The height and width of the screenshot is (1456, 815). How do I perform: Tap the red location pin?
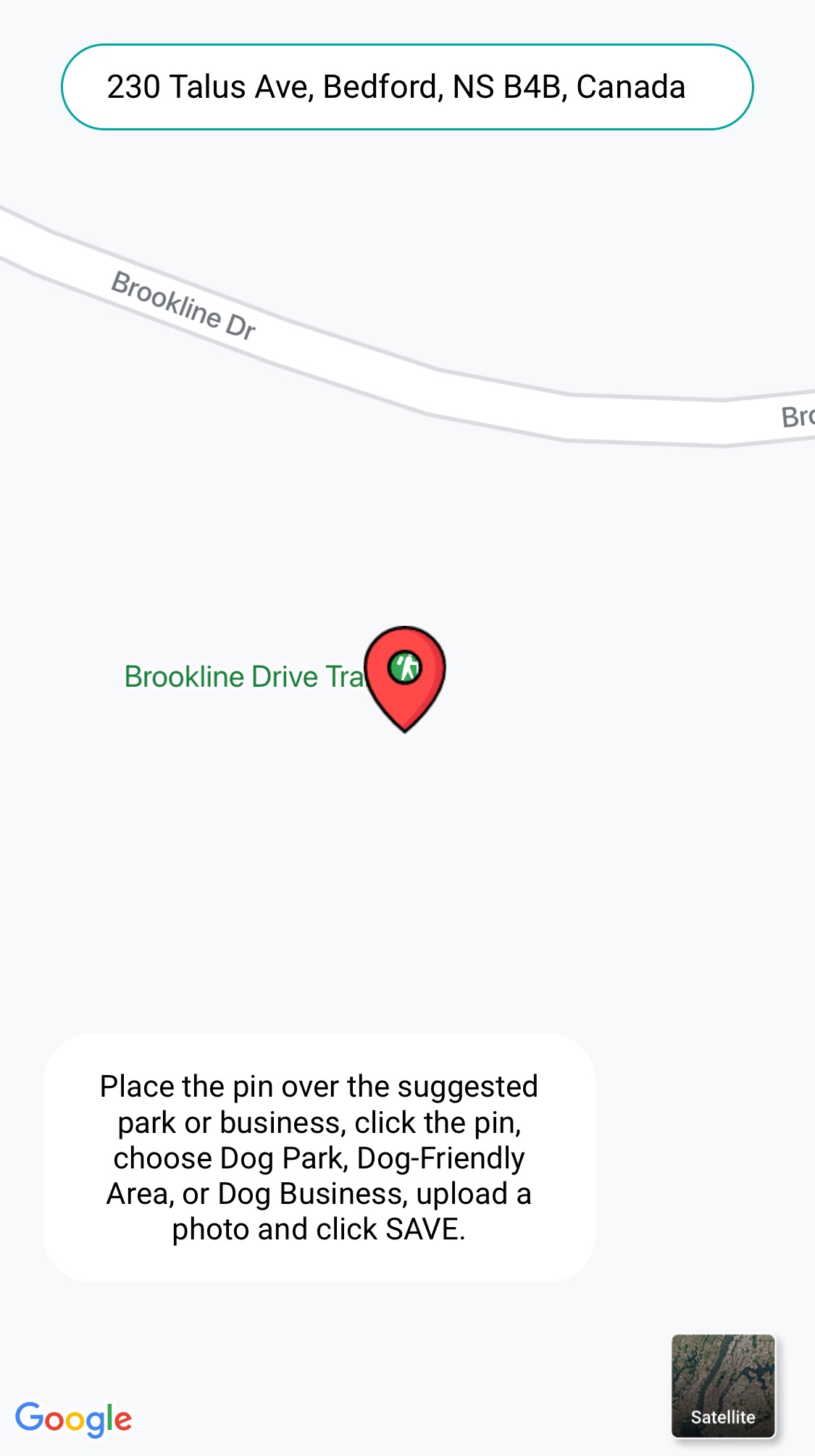(405, 679)
